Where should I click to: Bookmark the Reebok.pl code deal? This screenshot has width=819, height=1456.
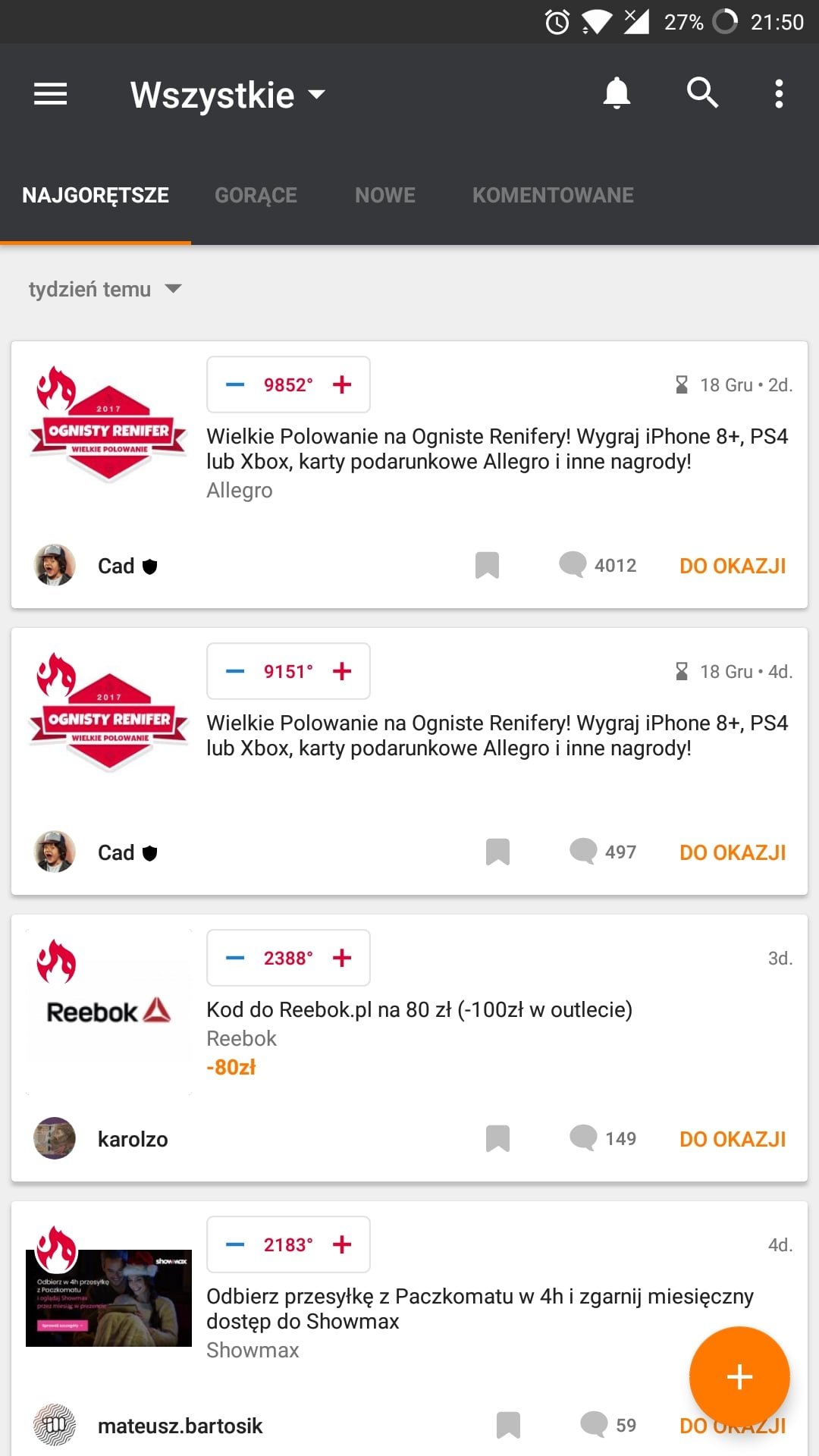[x=497, y=1138]
